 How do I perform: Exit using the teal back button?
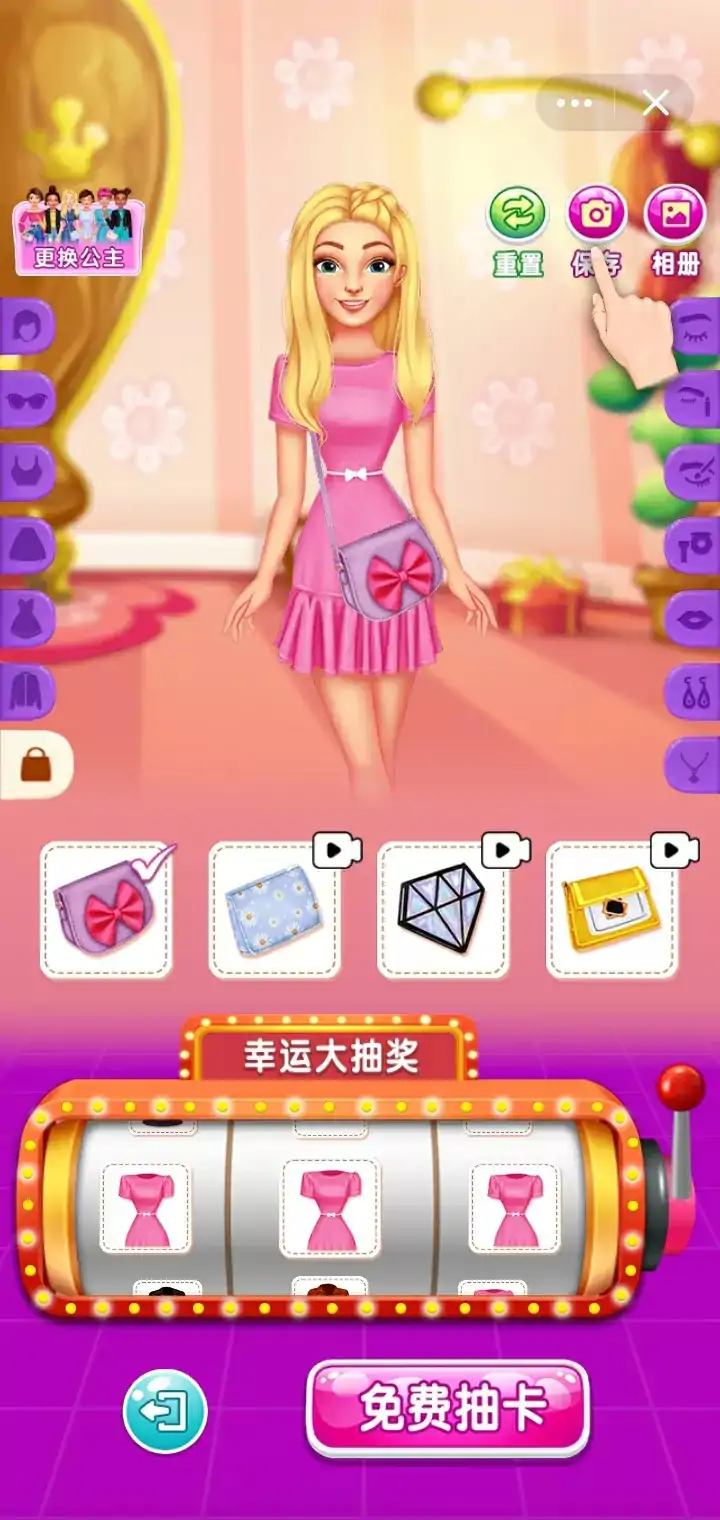click(x=165, y=1410)
